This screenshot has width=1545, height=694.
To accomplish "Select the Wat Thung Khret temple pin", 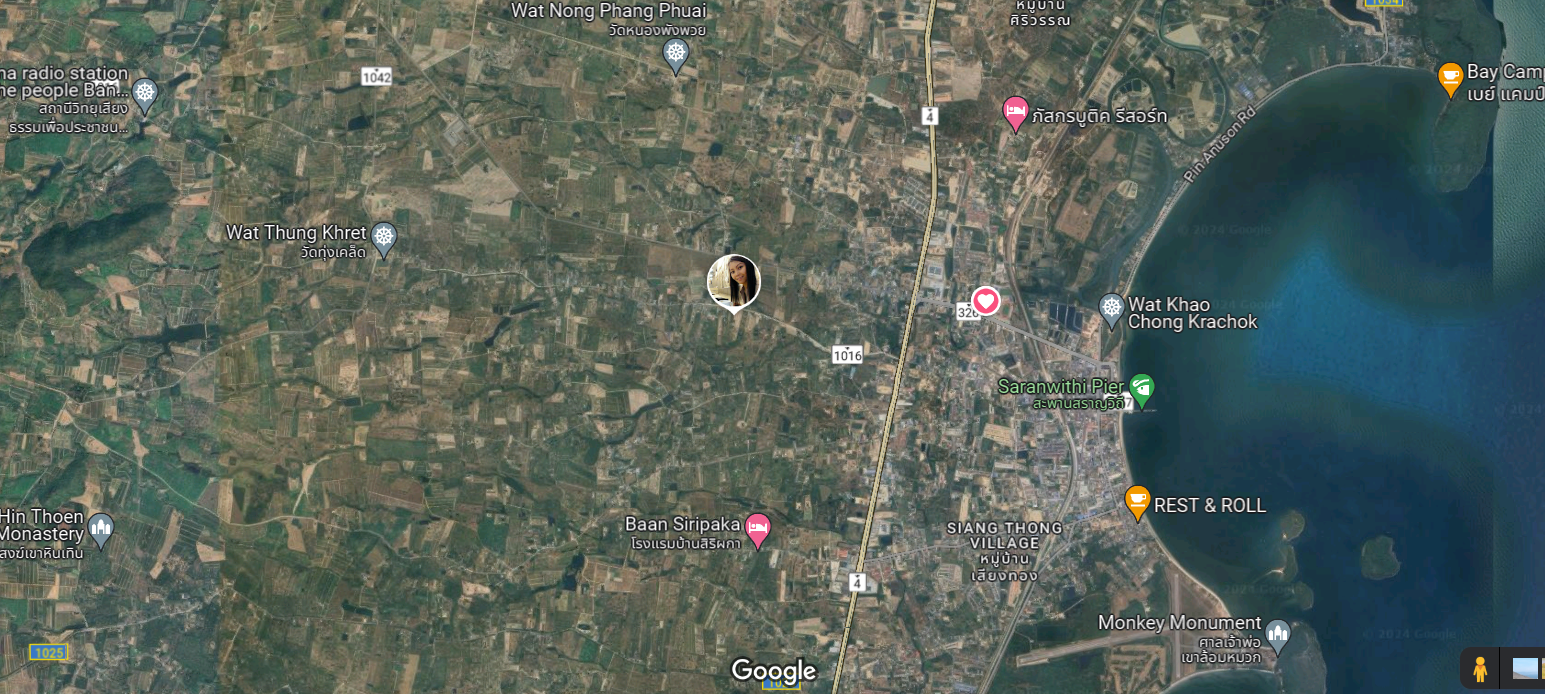I will (384, 238).
